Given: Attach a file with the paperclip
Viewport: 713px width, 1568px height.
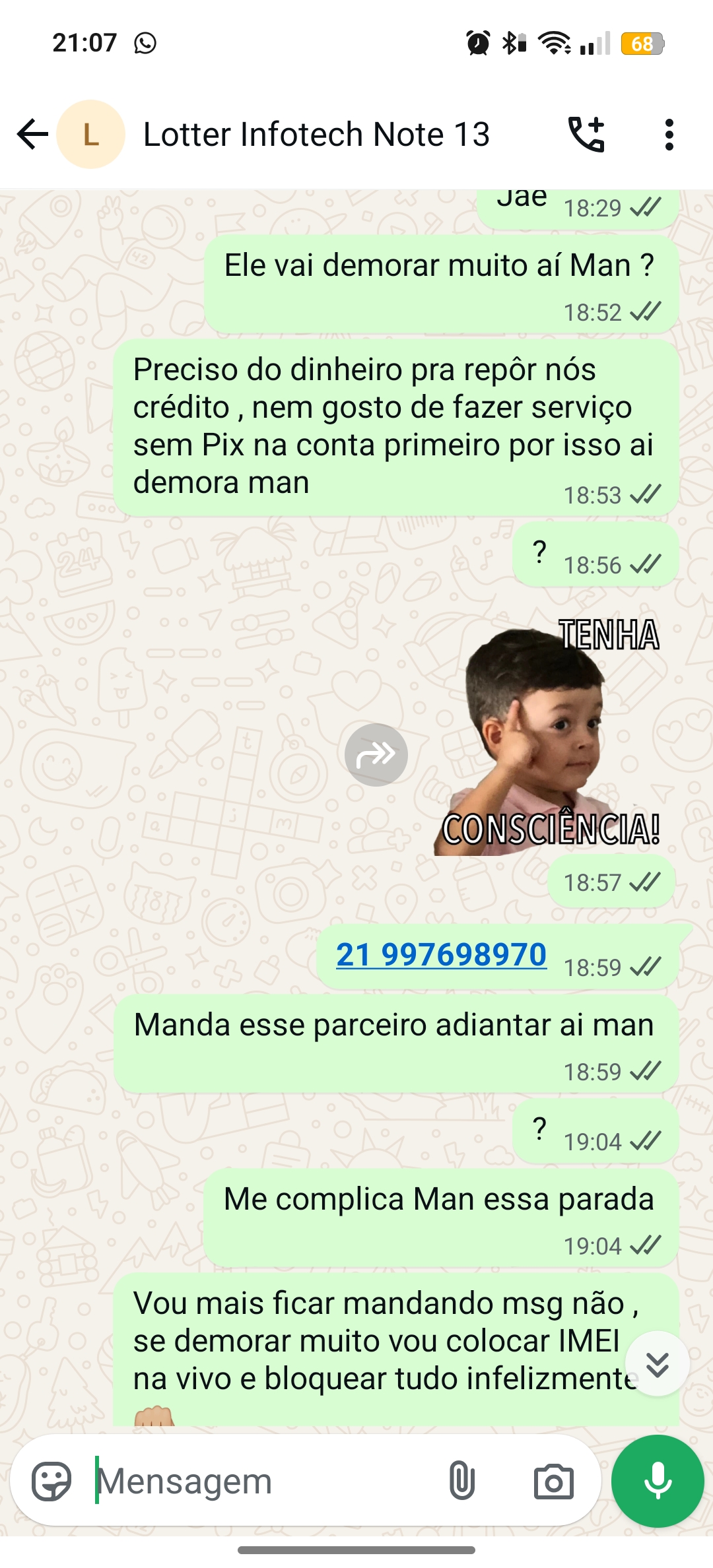Looking at the screenshot, I should click(x=461, y=1482).
